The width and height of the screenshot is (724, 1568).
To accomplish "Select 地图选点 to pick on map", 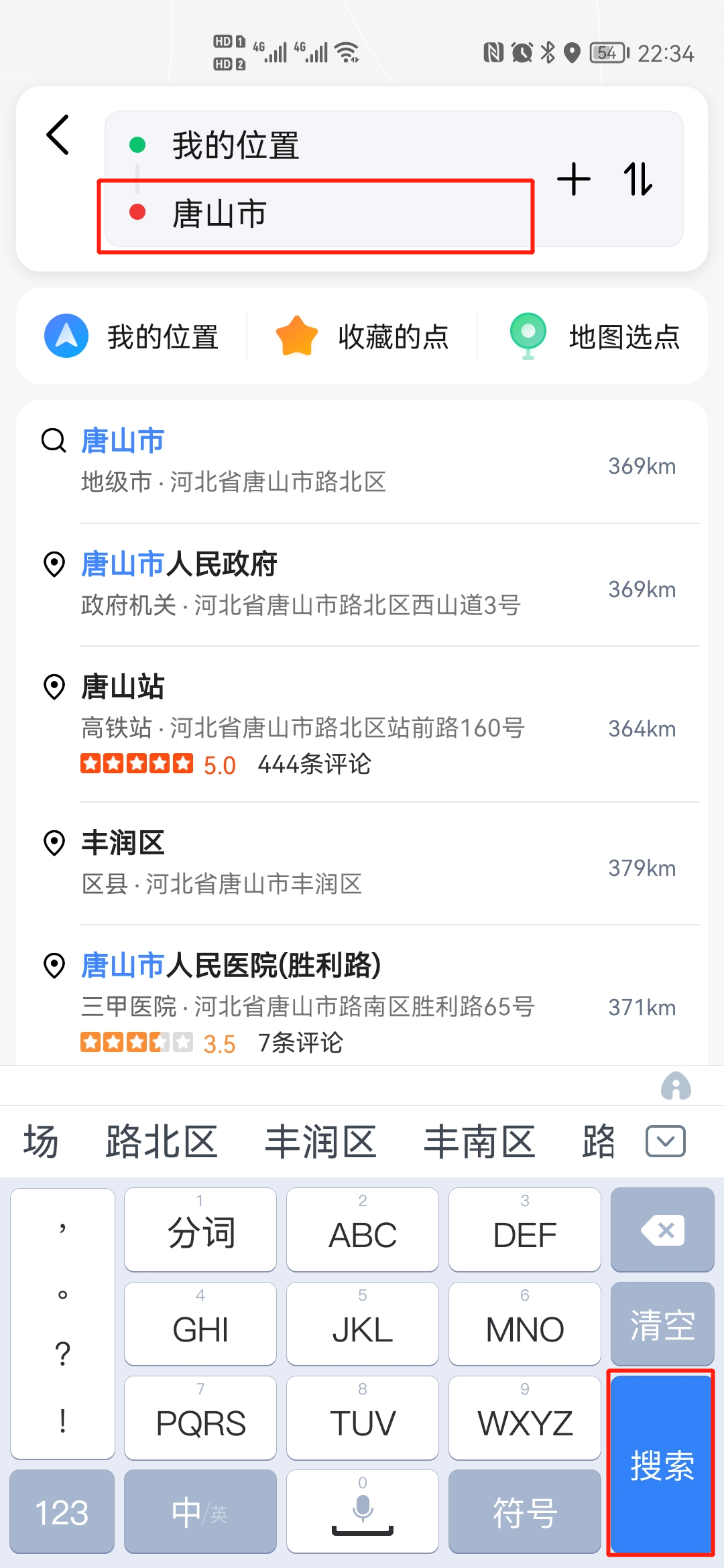I will 595,336.
